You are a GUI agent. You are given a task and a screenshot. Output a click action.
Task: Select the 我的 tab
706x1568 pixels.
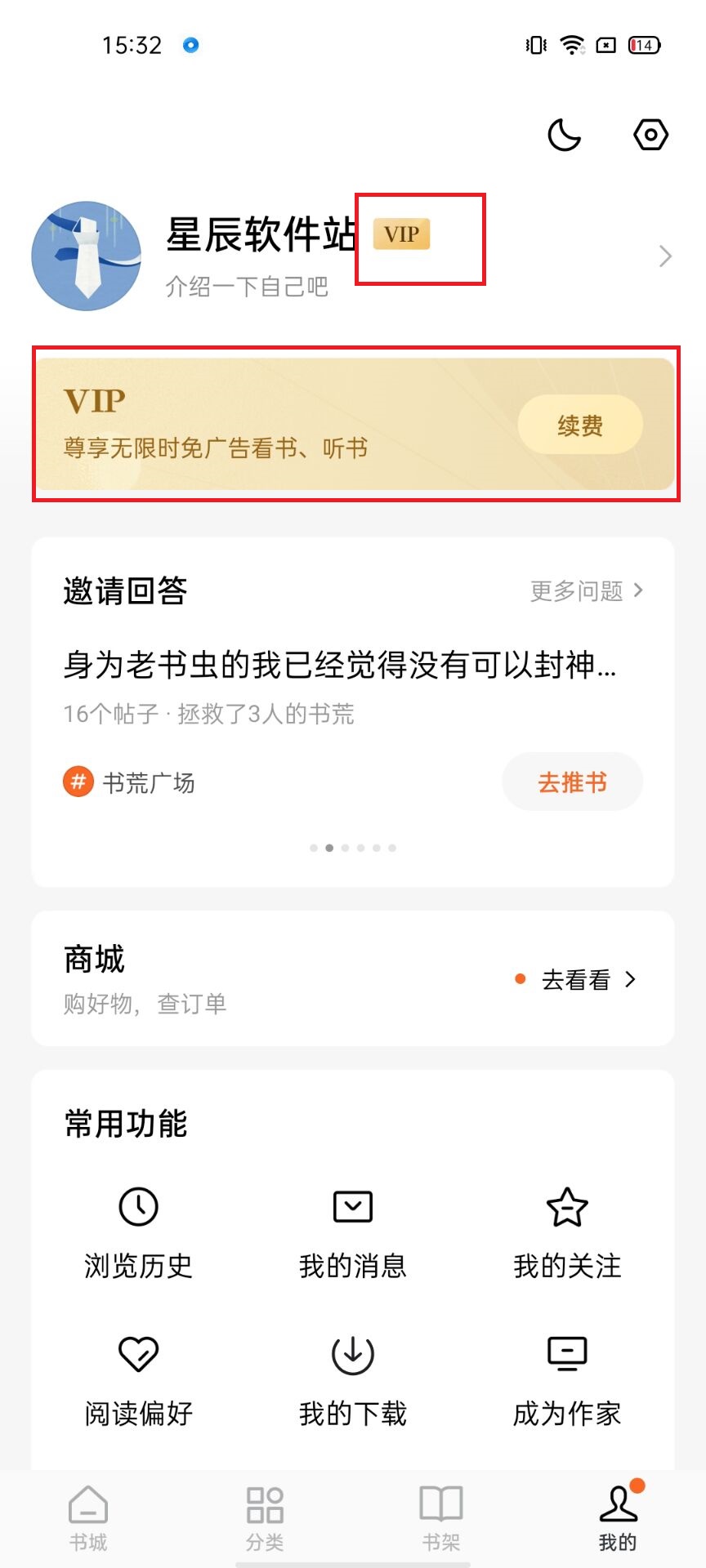pyautogui.click(x=618, y=1517)
